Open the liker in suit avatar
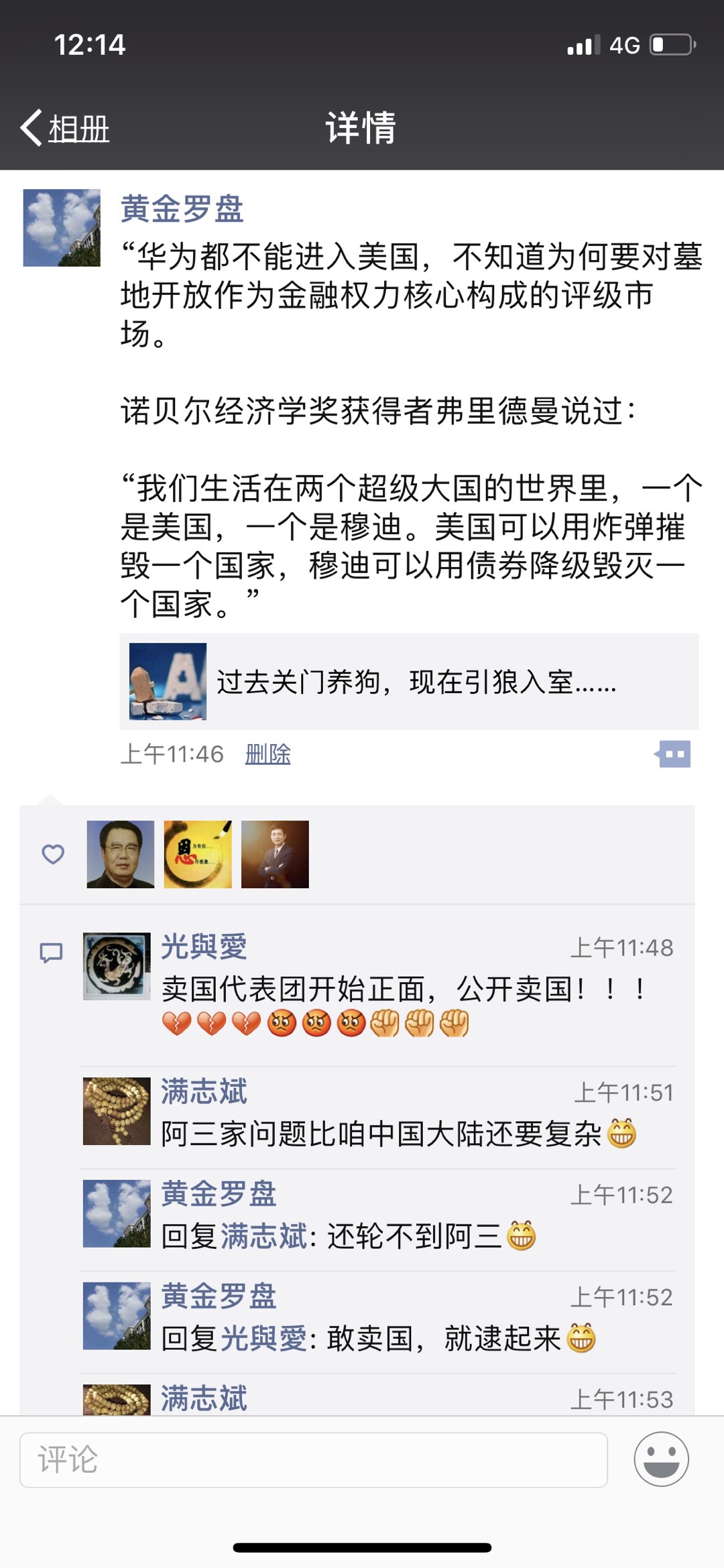This screenshot has height=1568, width=724. 275,854
